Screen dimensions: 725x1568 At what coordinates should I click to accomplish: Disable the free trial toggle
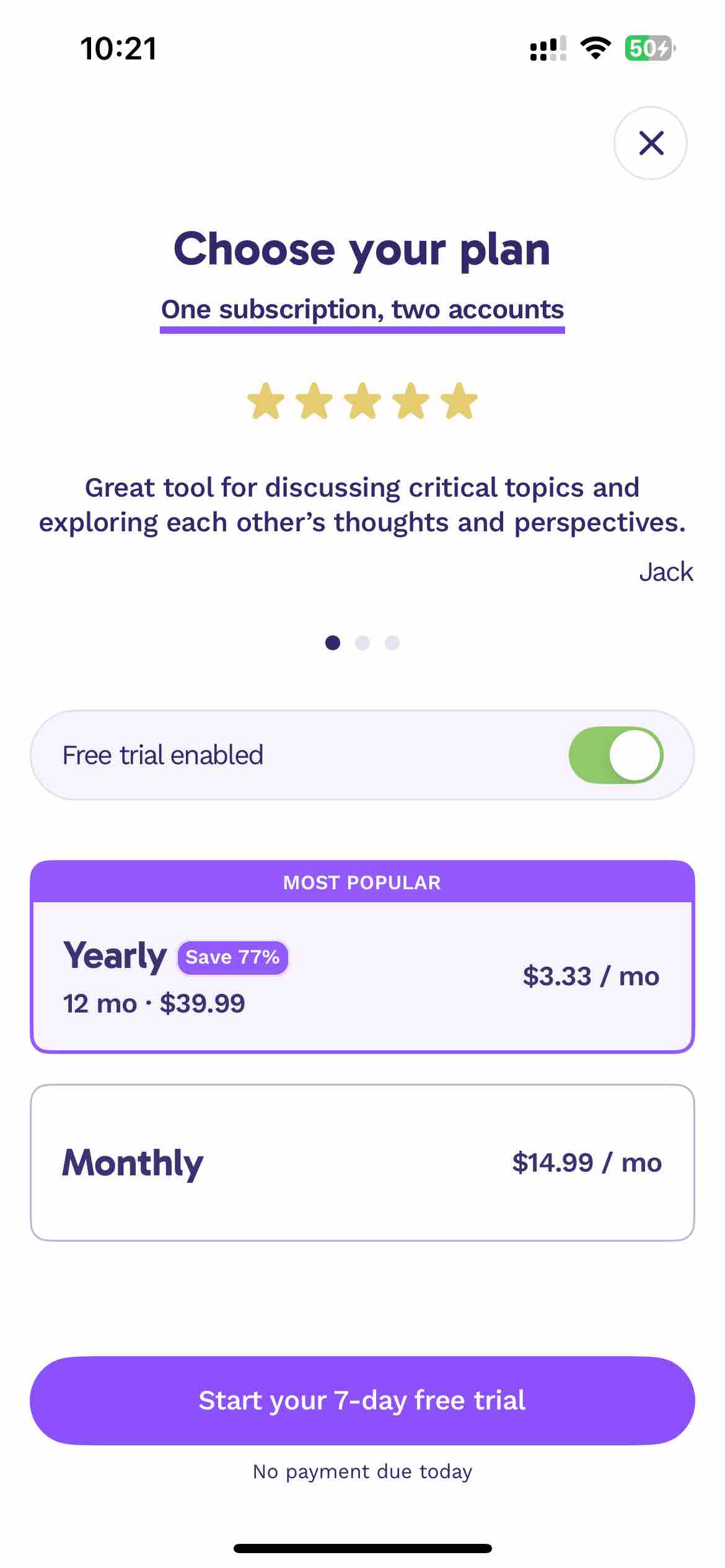coord(615,755)
